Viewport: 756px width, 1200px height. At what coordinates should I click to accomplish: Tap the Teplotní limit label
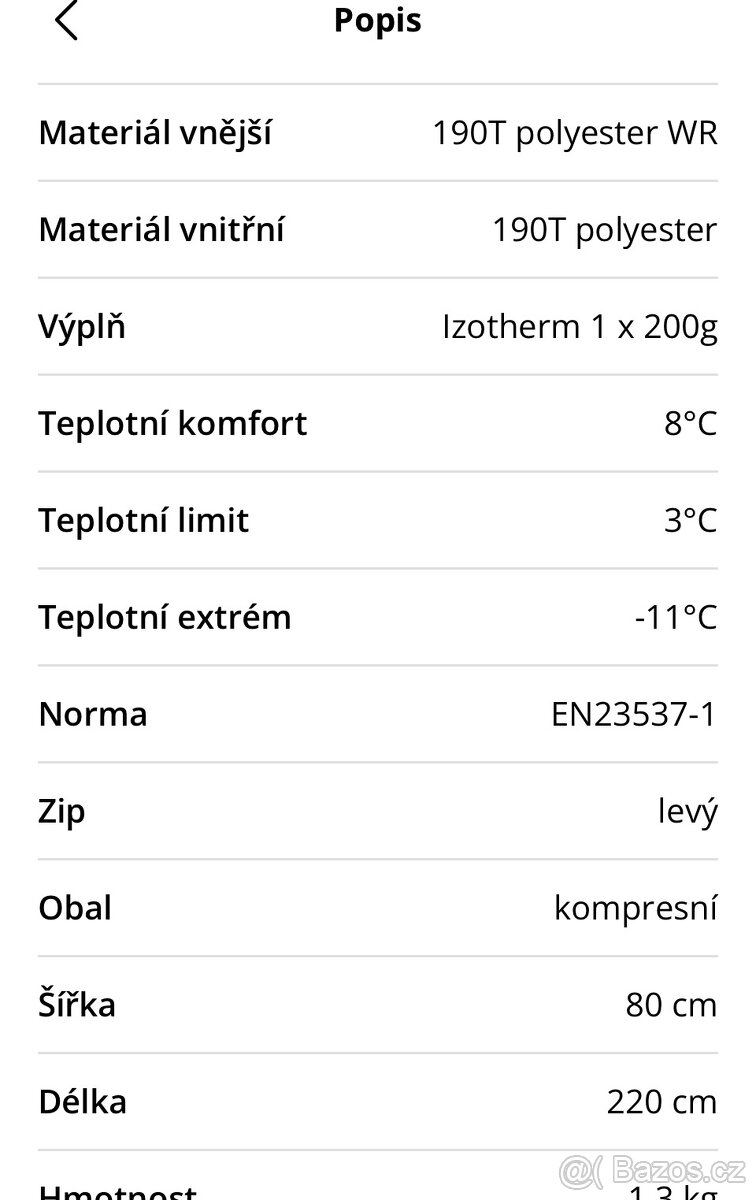click(143, 520)
